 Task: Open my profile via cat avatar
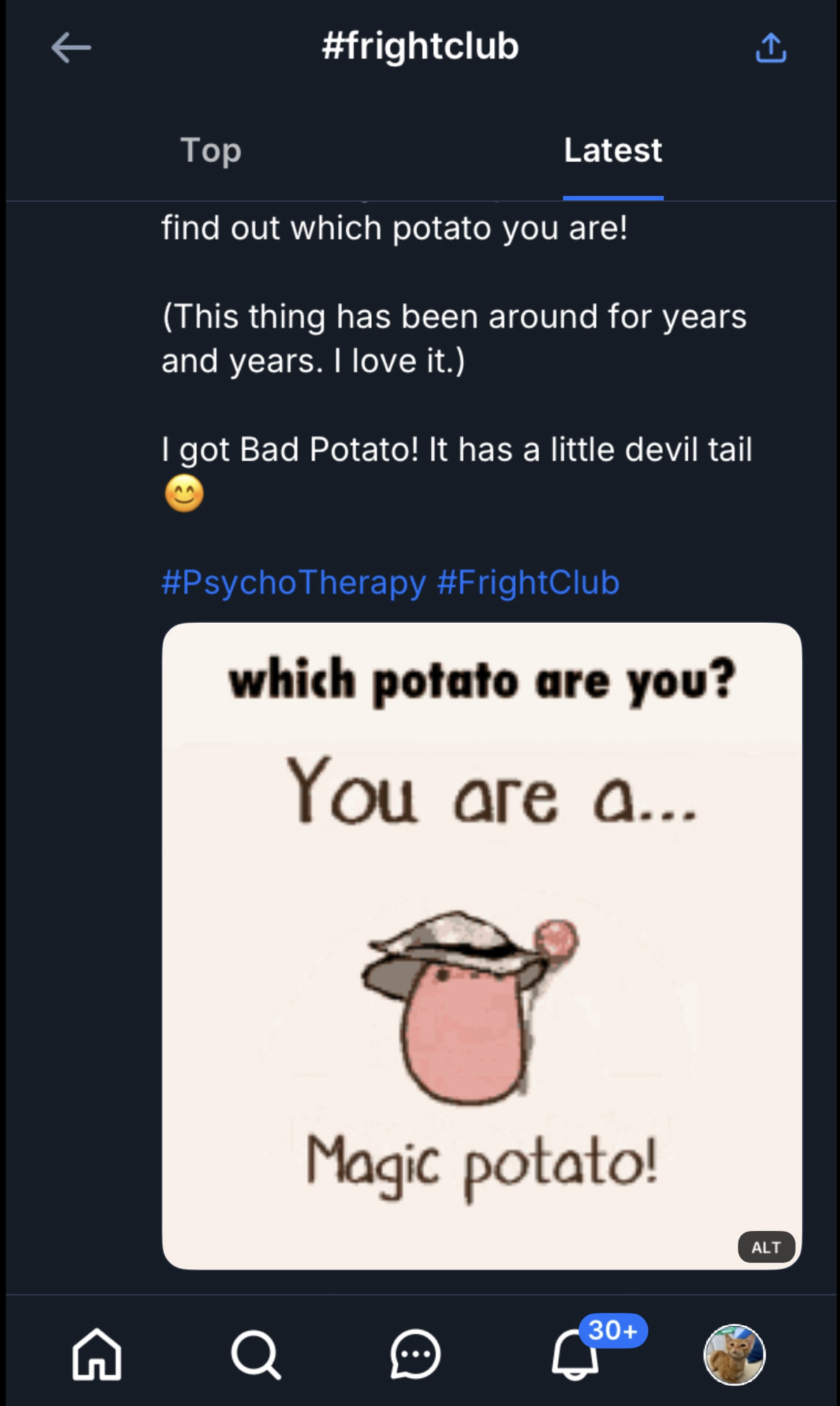point(734,1354)
